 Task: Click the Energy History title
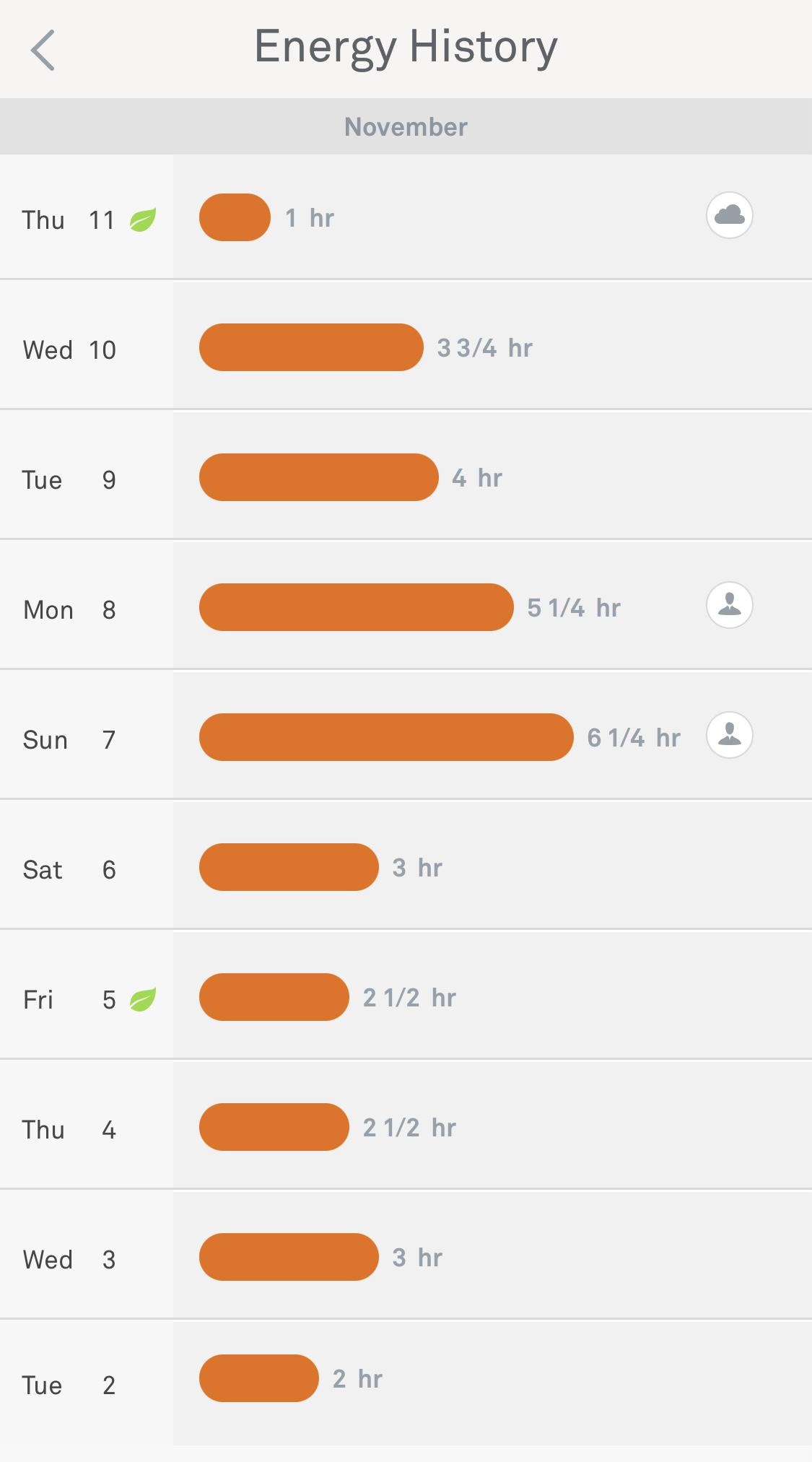[406, 45]
